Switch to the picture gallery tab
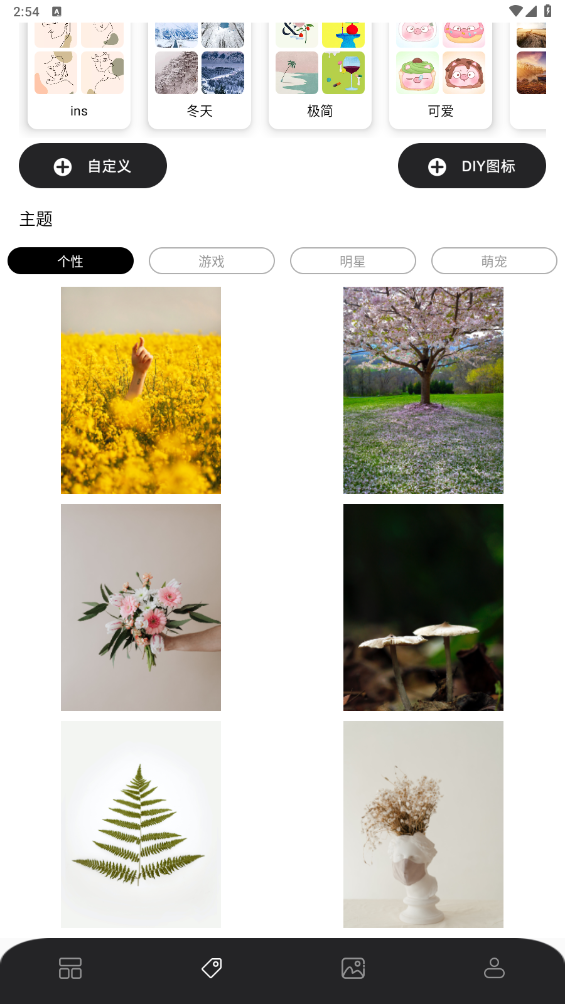This screenshot has height=1004, width=565. 353,968
